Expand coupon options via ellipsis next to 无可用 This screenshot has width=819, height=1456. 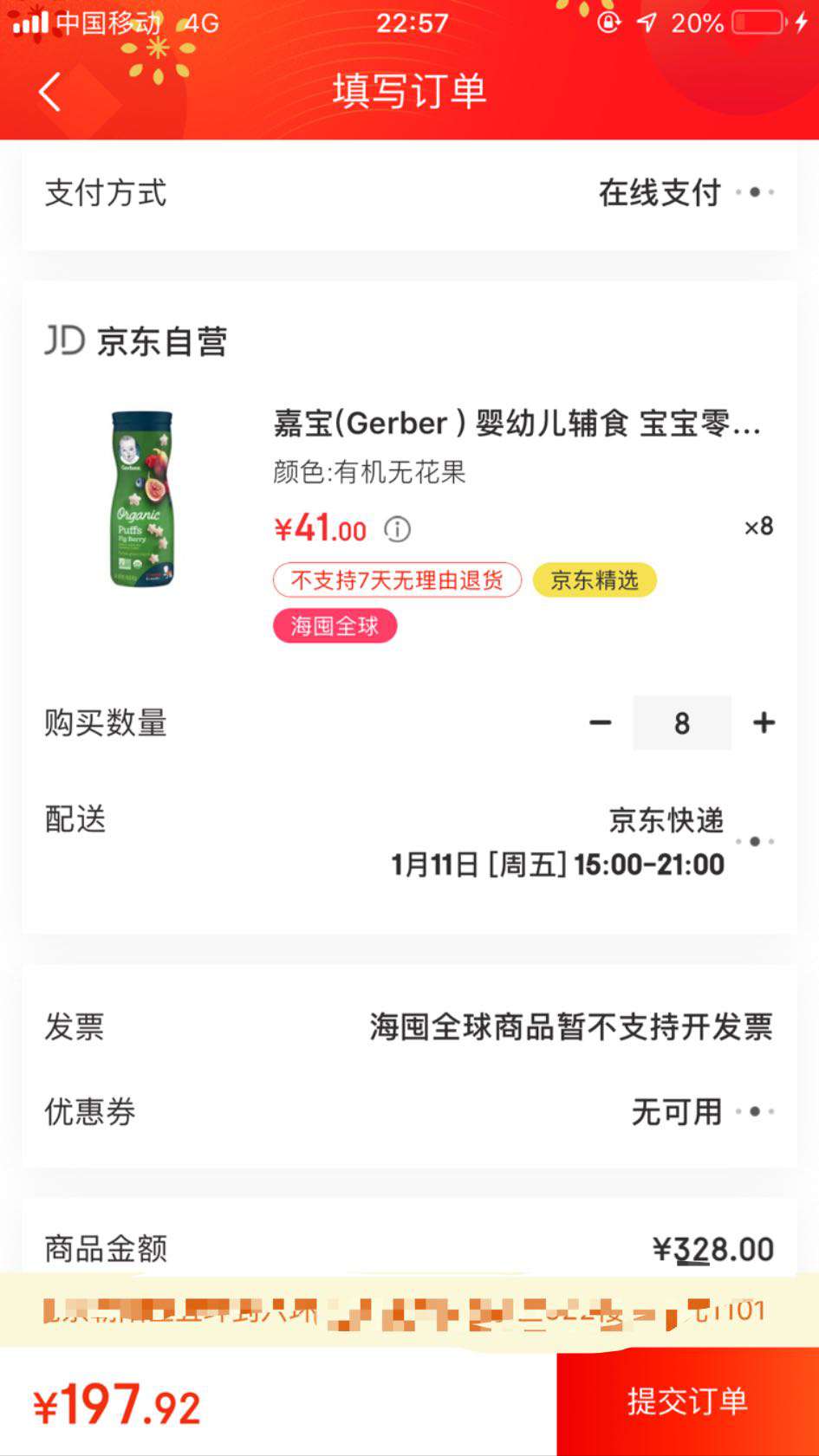point(757,1111)
